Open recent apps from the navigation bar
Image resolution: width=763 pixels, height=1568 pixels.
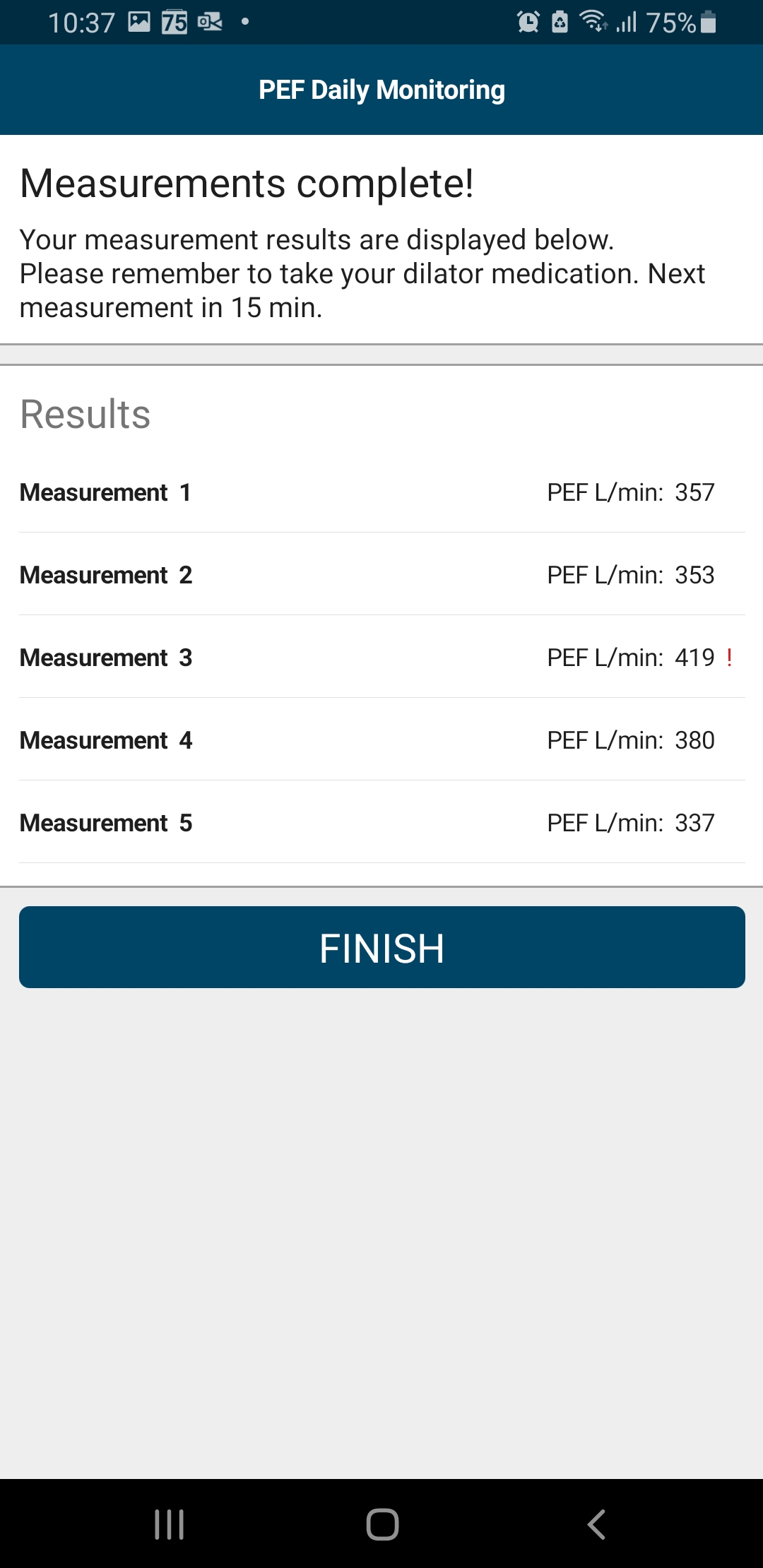point(170,1524)
